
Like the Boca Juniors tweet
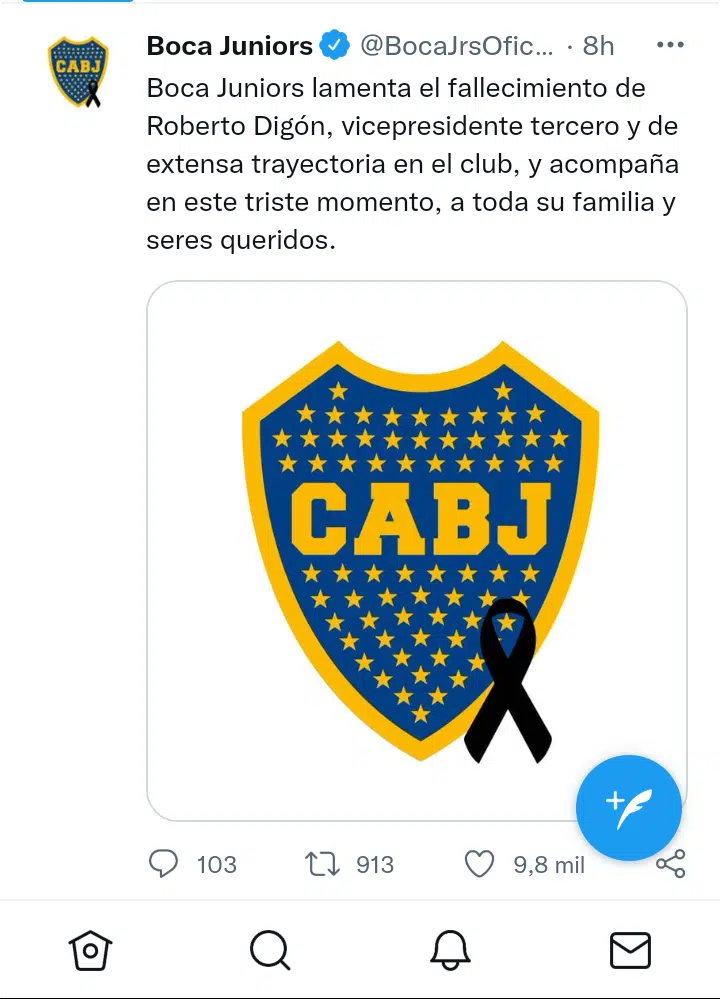coord(480,864)
